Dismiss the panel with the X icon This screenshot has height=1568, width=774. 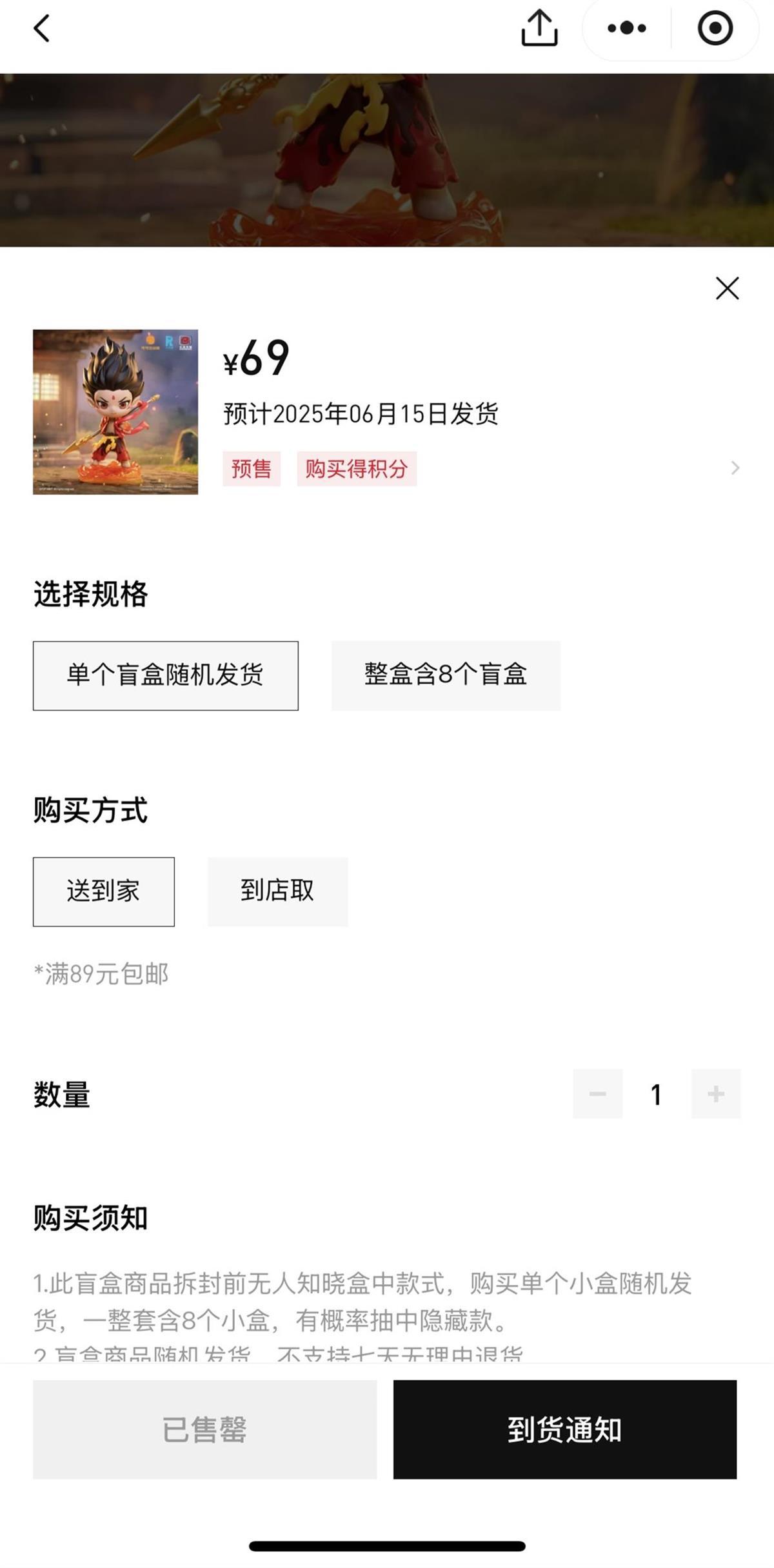(x=728, y=288)
